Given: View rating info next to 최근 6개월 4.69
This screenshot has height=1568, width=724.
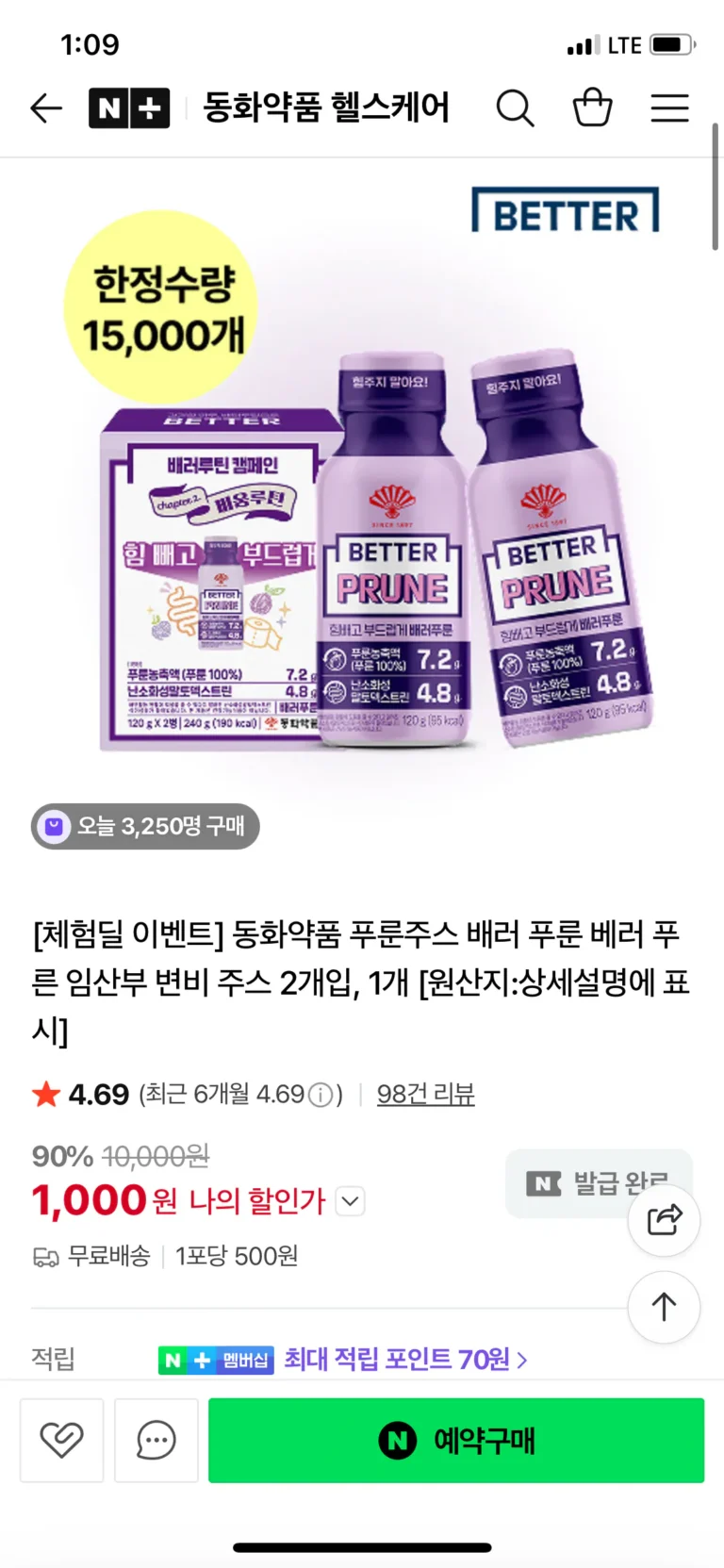Looking at the screenshot, I should [321, 1095].
